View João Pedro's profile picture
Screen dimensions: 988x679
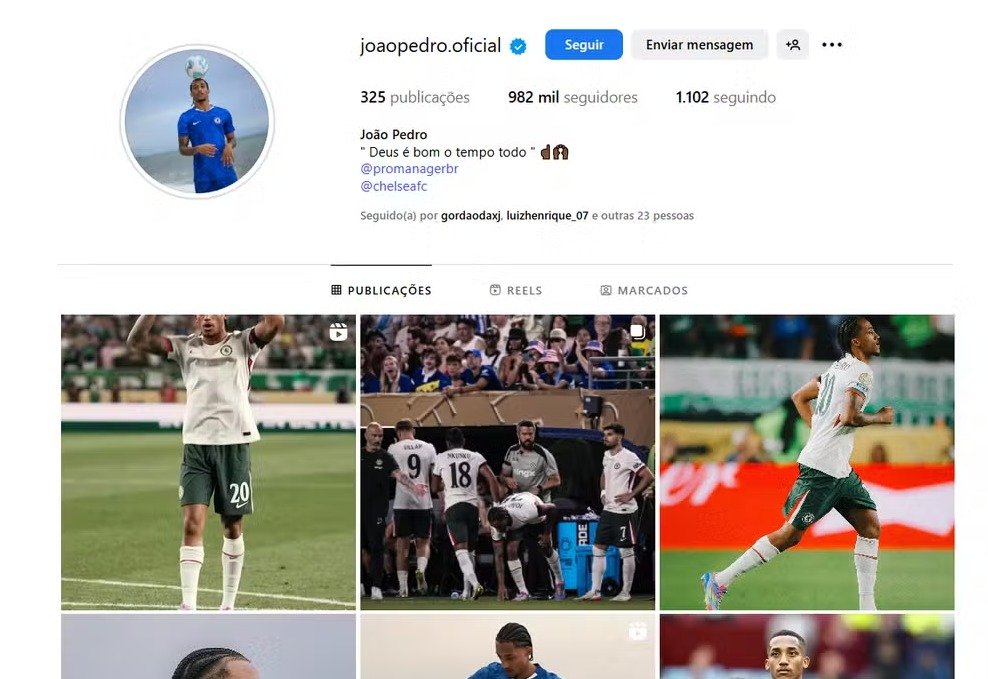pos(197,121)
